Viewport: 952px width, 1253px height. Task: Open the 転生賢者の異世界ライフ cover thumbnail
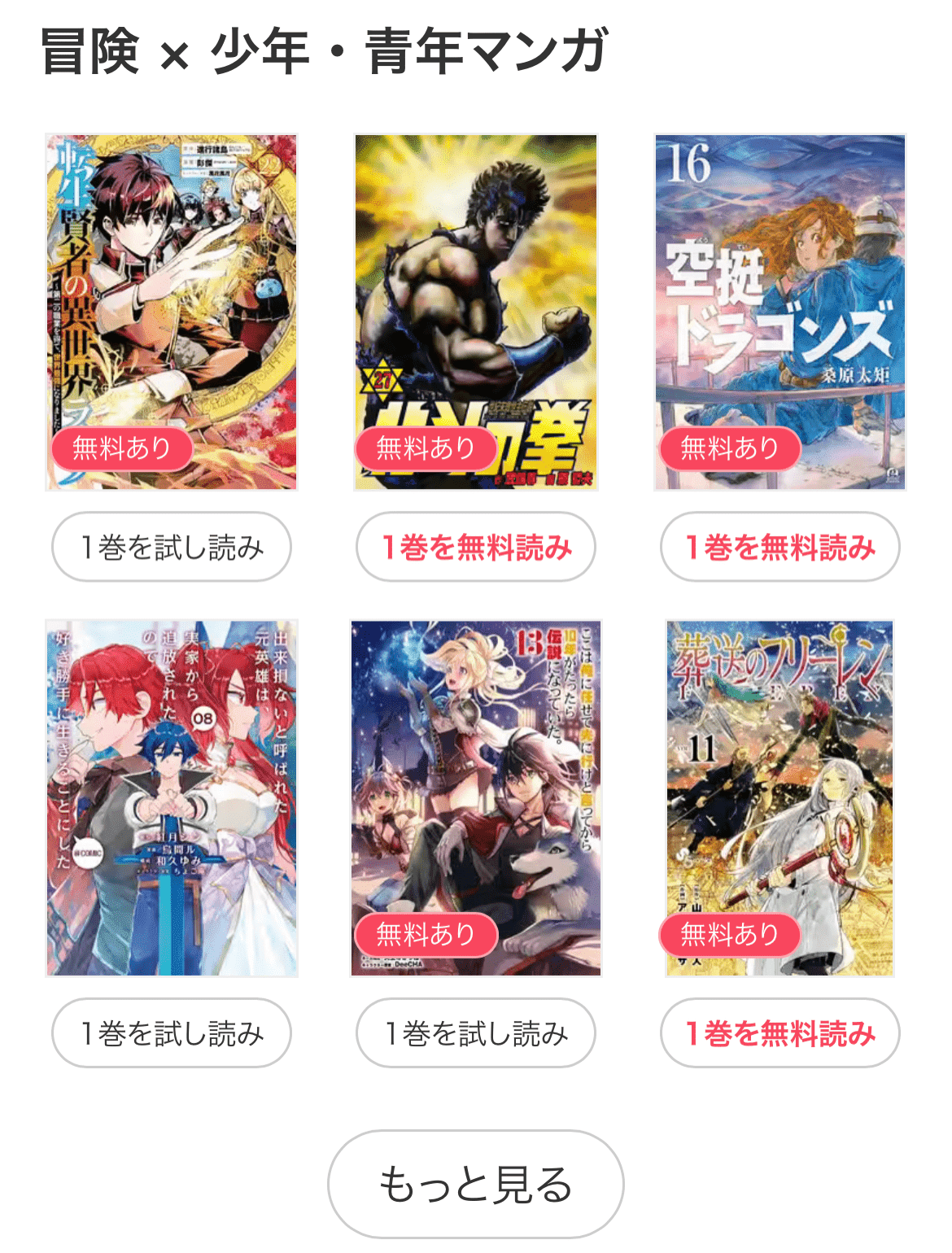click(171, 313)
